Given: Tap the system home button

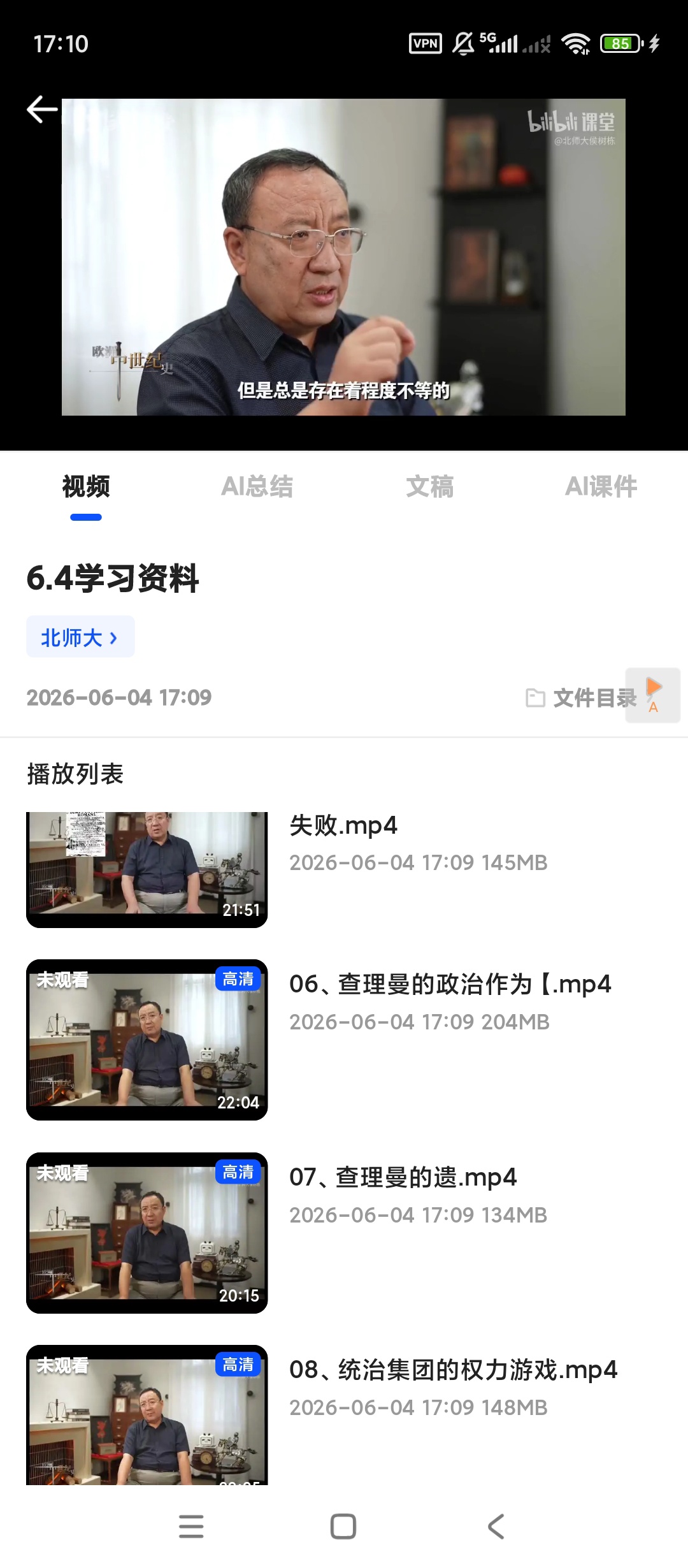Looking at the screenshot, I should [343, 1527].
